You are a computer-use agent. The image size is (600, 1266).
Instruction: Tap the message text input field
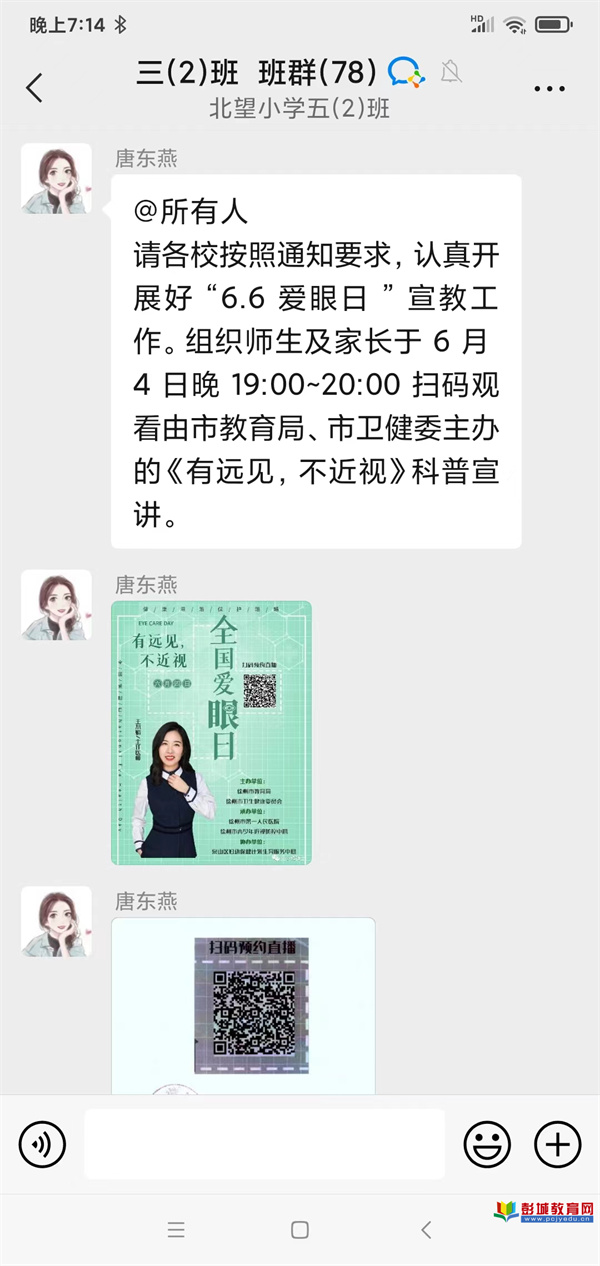tap(264, 1144)
